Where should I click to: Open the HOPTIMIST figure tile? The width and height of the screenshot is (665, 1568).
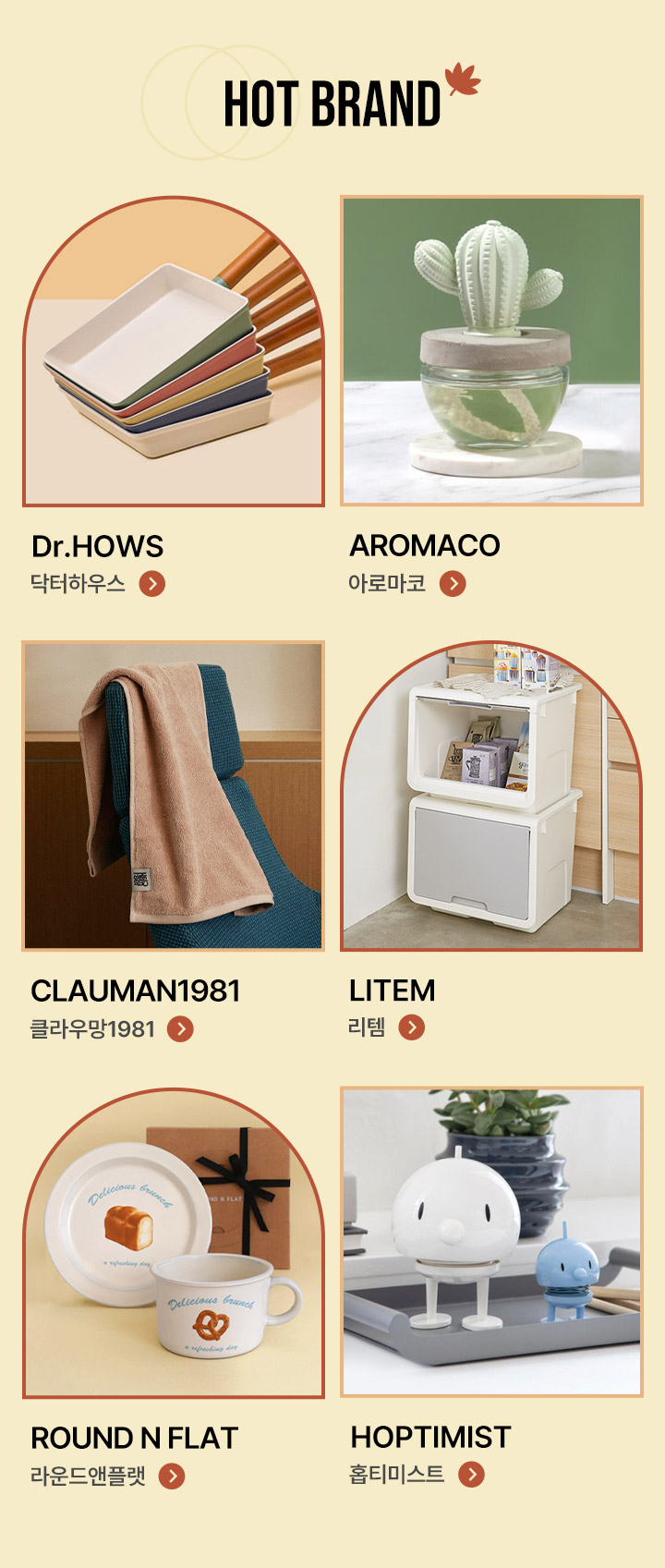coord(491,1242)
